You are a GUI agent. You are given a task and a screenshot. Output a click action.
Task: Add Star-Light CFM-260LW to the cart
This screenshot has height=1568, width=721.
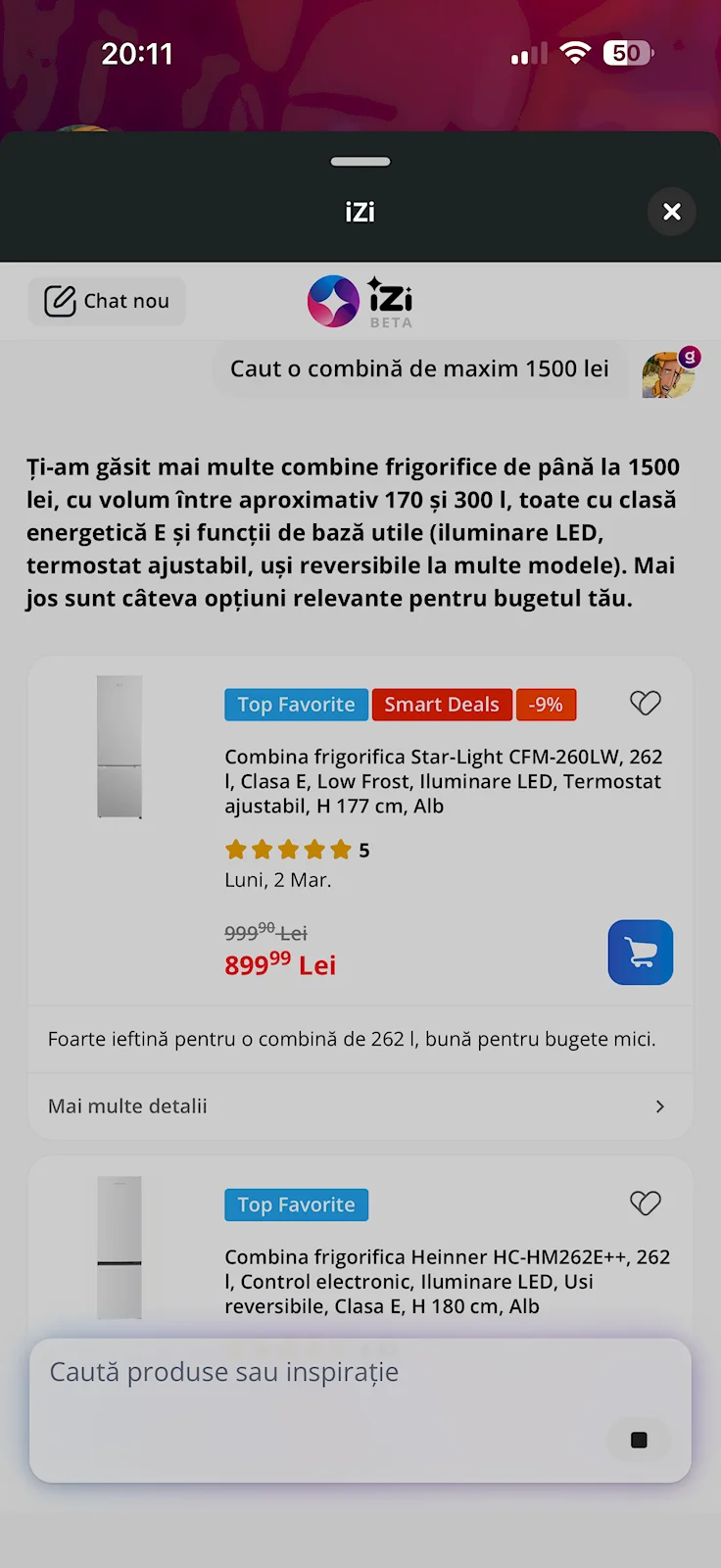640,952
